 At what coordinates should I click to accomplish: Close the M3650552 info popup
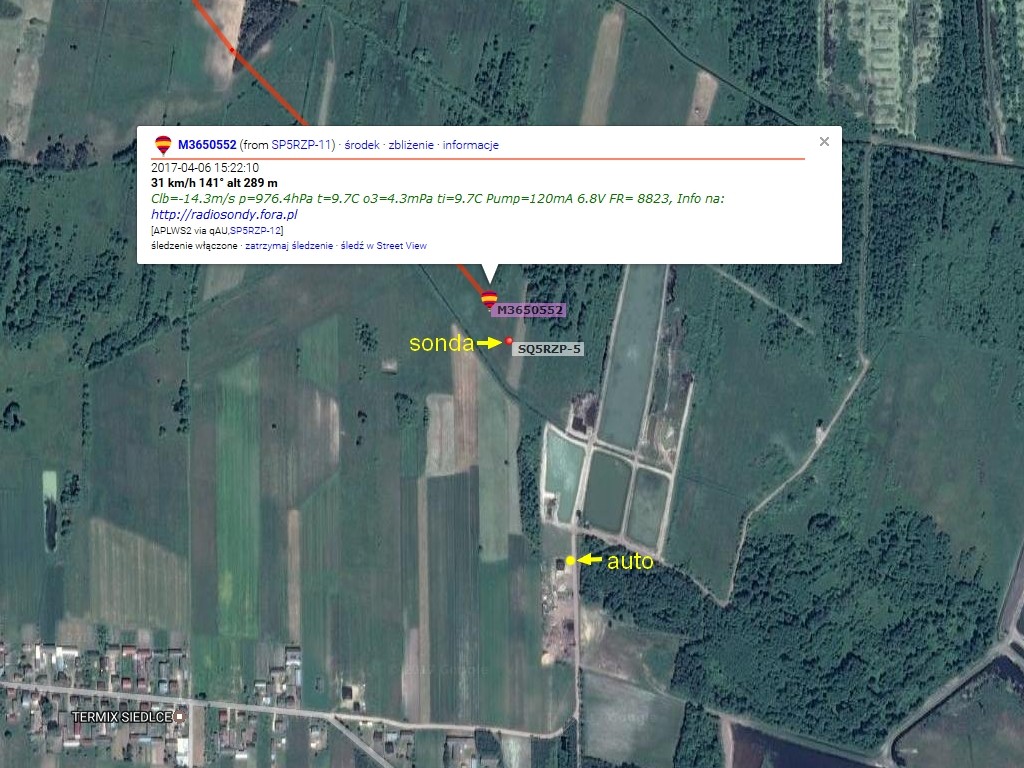click(x=824, y=142)
